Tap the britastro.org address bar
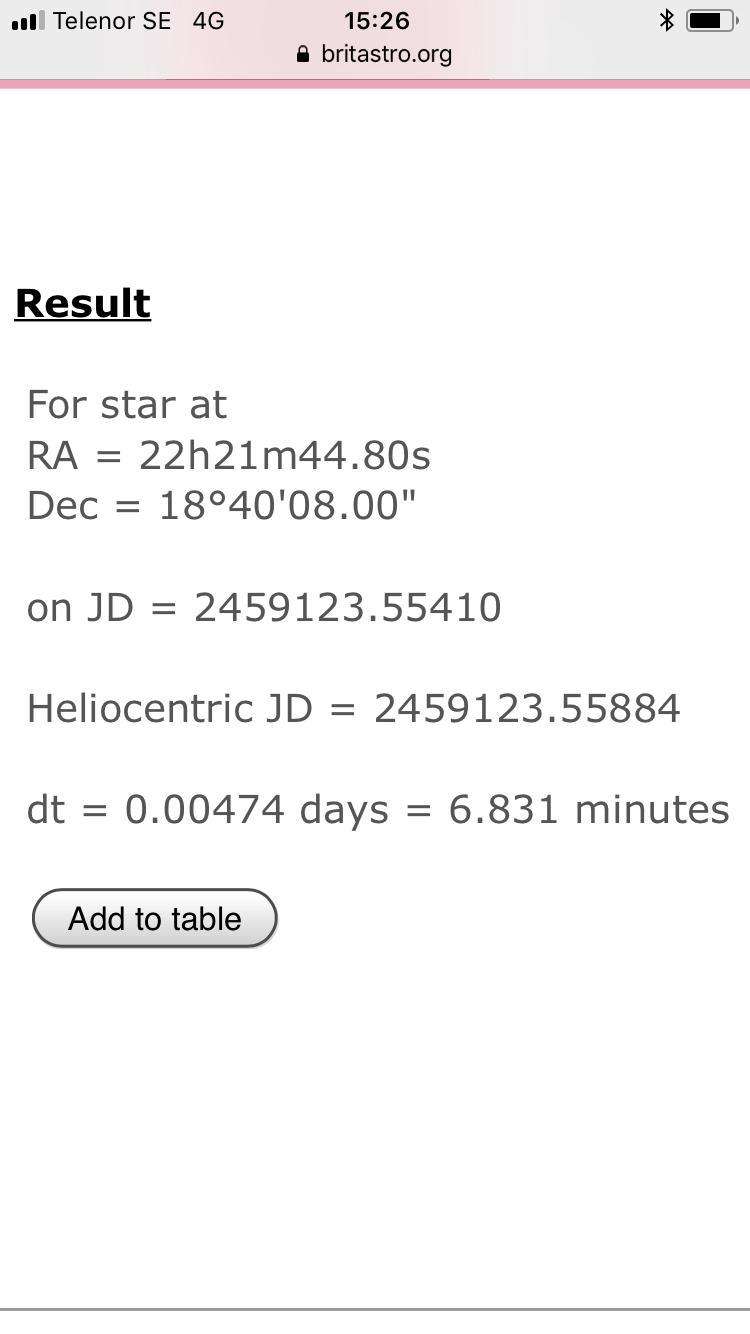Screen dimensions: 750x1334 coord(375,54)
